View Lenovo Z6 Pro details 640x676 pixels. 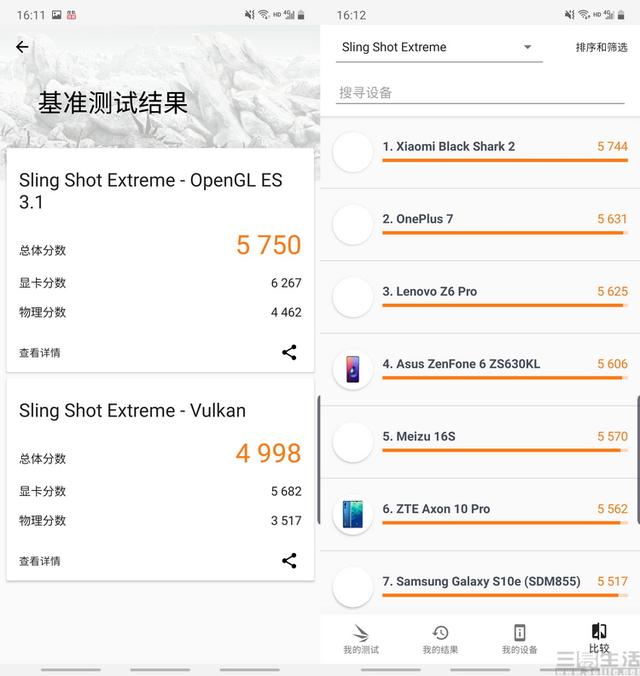(x=480, y=297)
